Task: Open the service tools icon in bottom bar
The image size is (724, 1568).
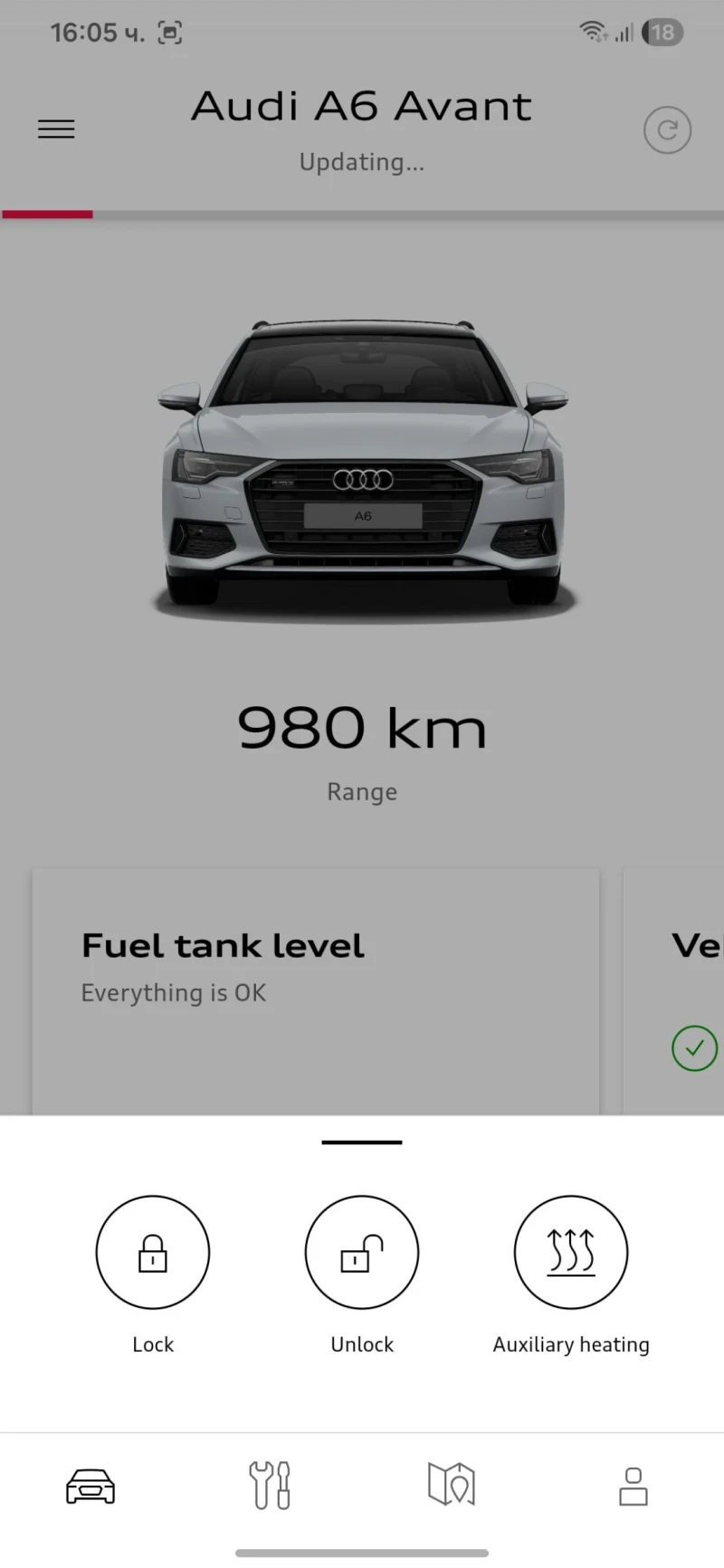Action: coord(270,1486)
